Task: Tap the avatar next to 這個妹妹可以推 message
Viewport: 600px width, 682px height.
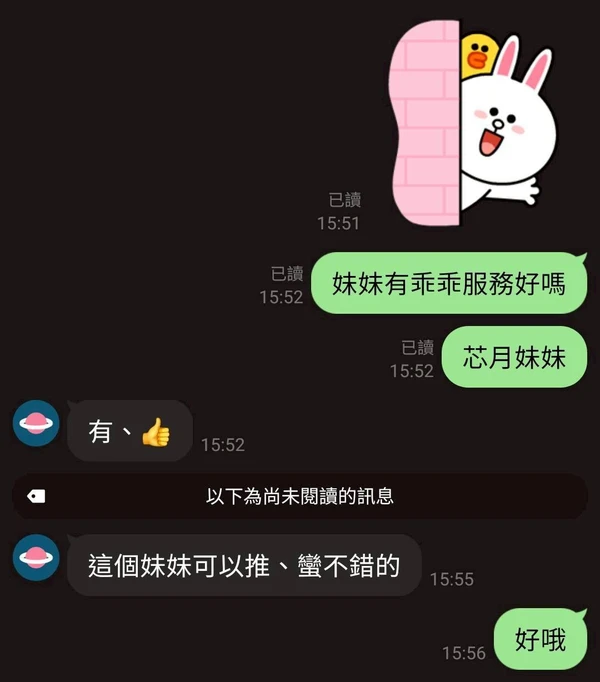Action: (36, 557)
